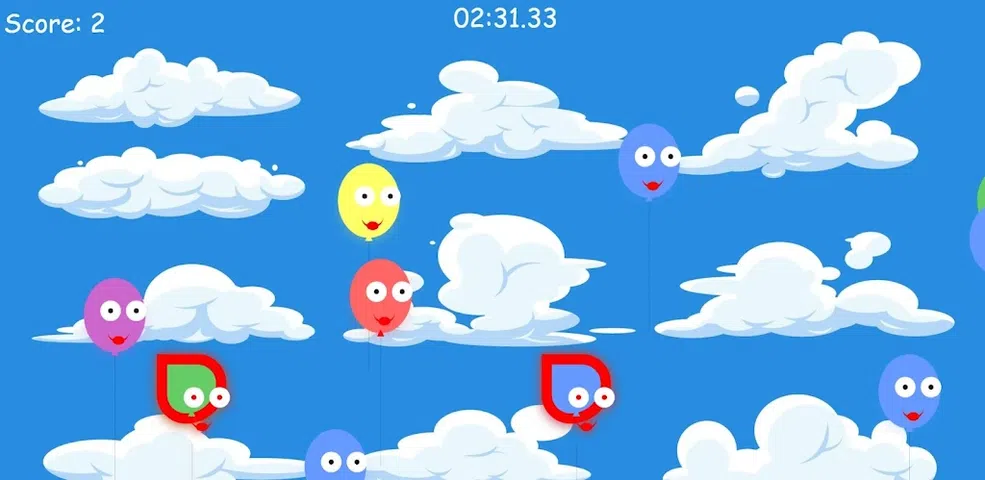The width and height of the screenshot is (985, 480).
Task: Pop the green balloon with red outline
Action: (192, 388)
